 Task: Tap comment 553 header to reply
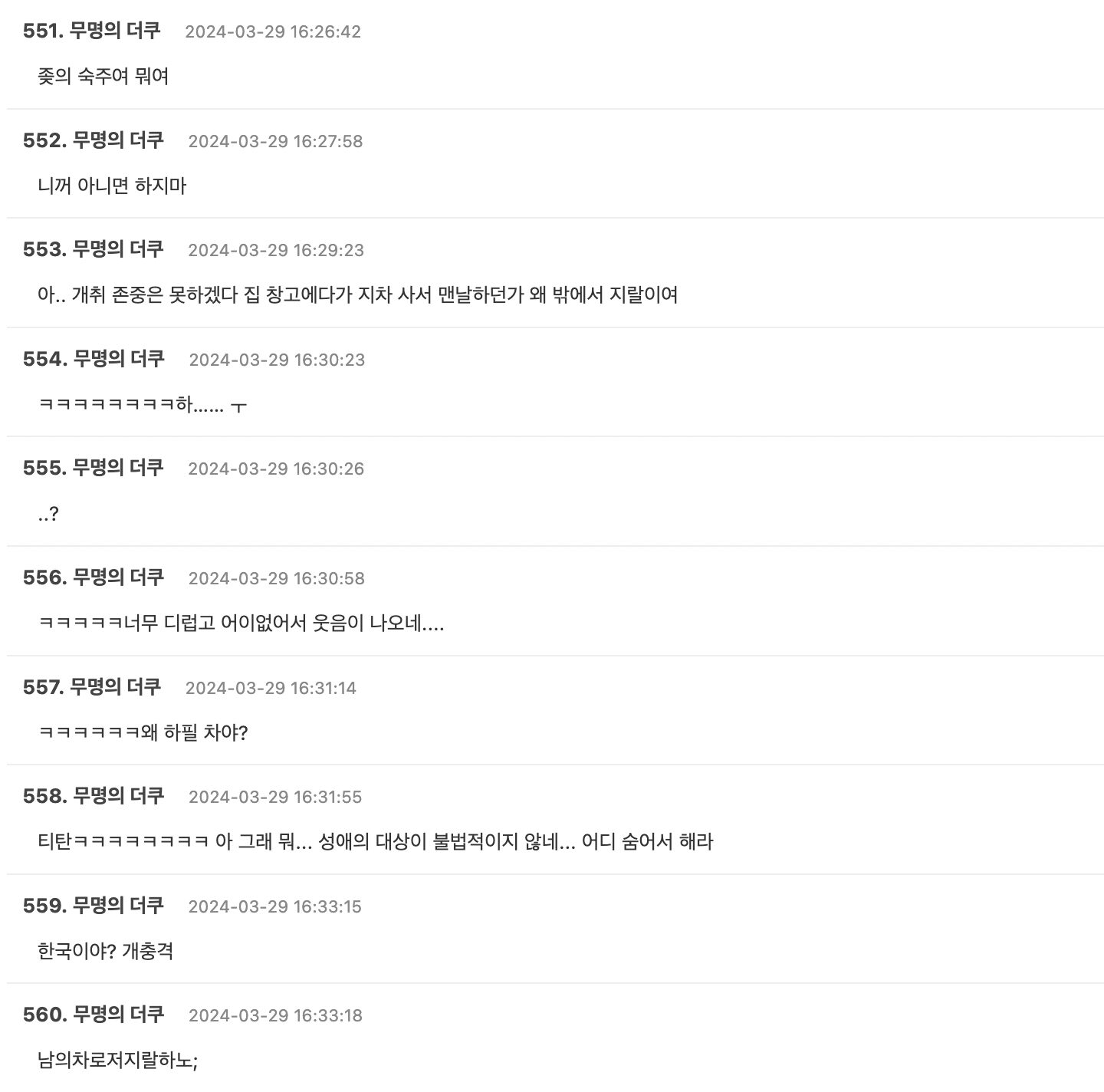(94, 249)
